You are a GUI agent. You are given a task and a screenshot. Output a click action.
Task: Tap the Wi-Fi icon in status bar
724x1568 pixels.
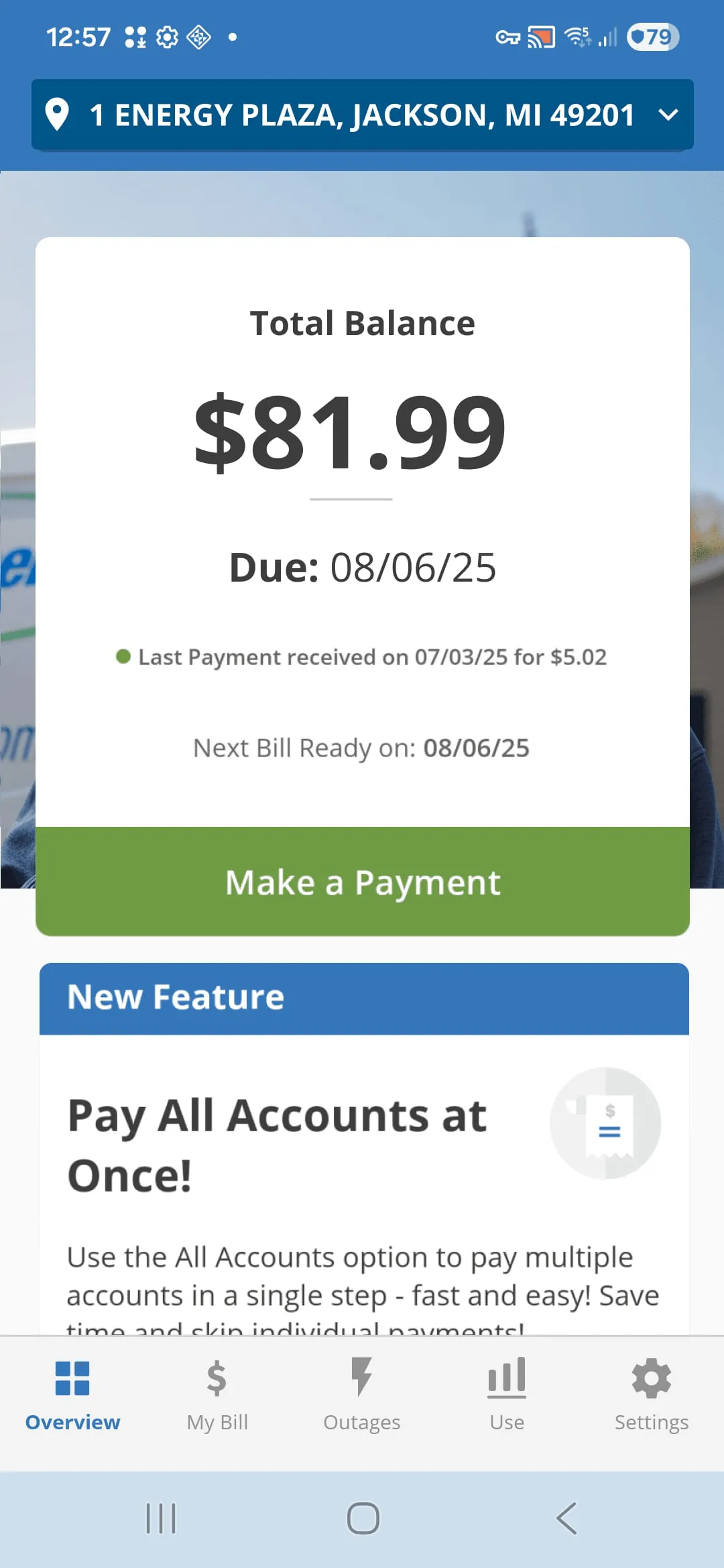(x=575, y=37)
